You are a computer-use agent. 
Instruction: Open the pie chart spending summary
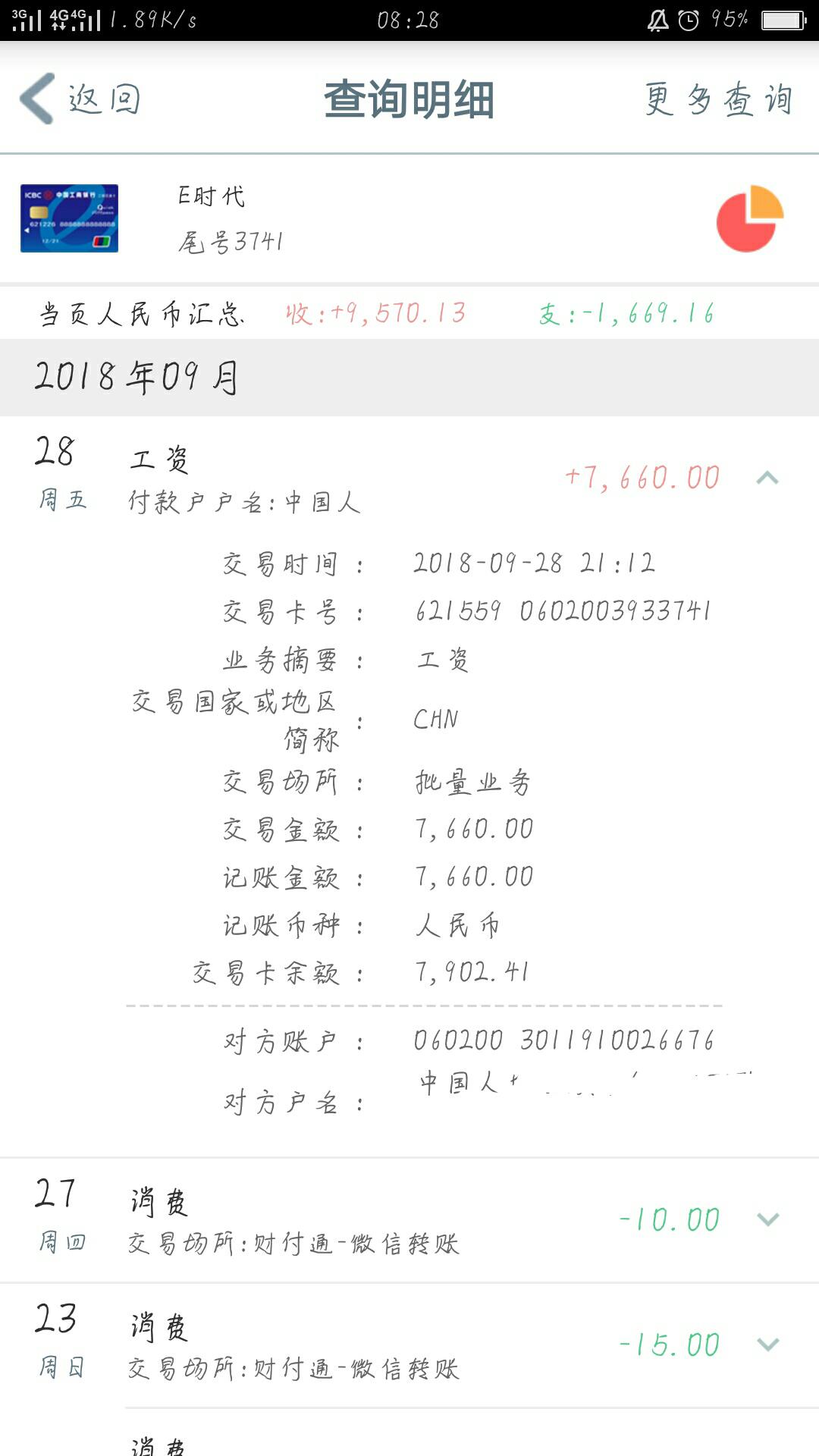point(749,218)
